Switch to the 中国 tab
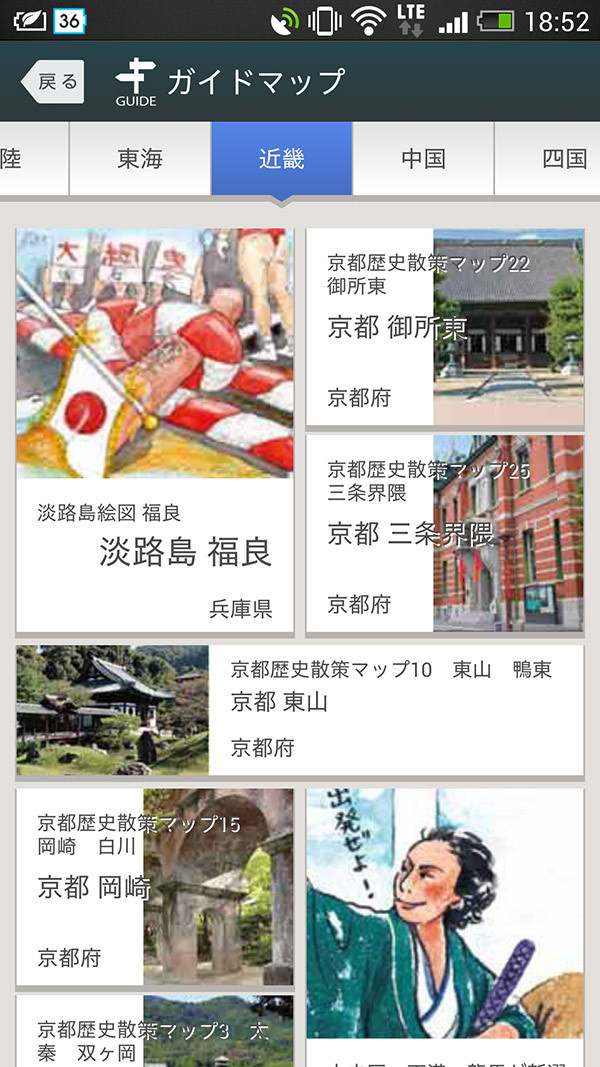600x1067 pixels. click(x=423, y=159)
